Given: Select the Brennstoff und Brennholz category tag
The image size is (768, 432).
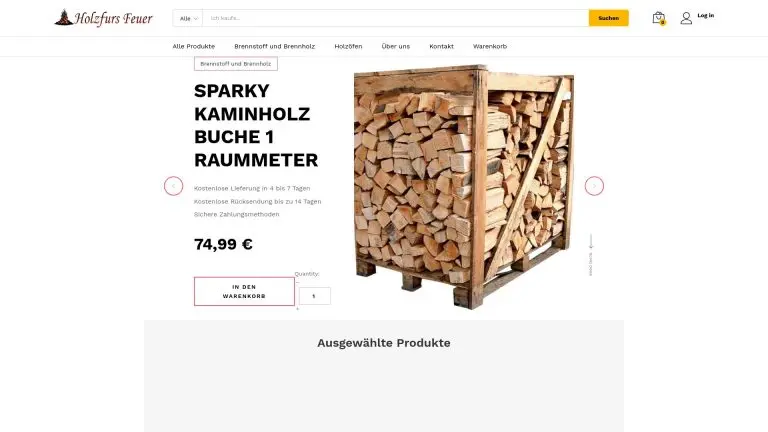Looking at the screenshot, I should 235,63.
